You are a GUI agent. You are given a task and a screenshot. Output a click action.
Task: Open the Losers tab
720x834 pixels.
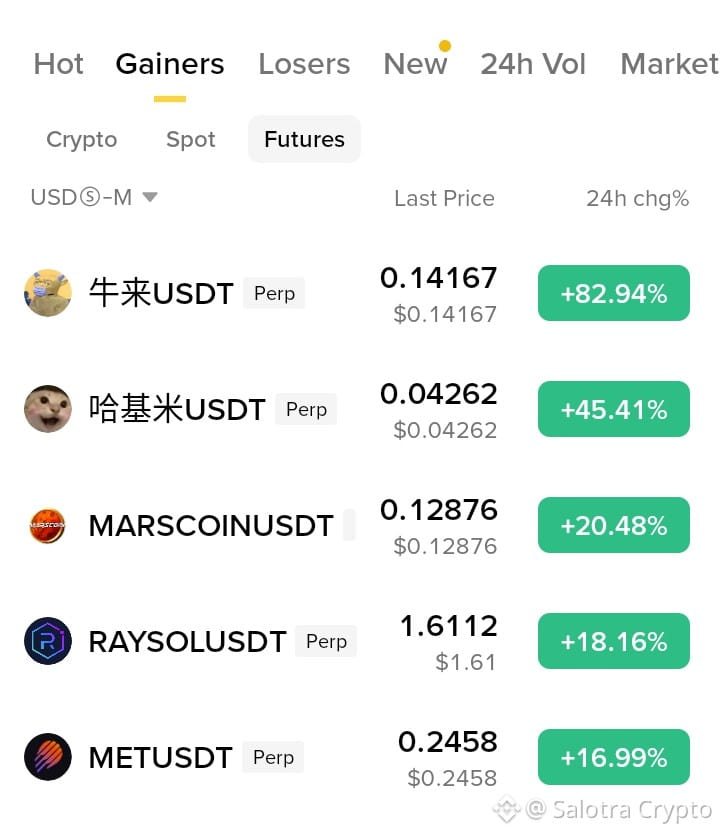tap(304, 64)
